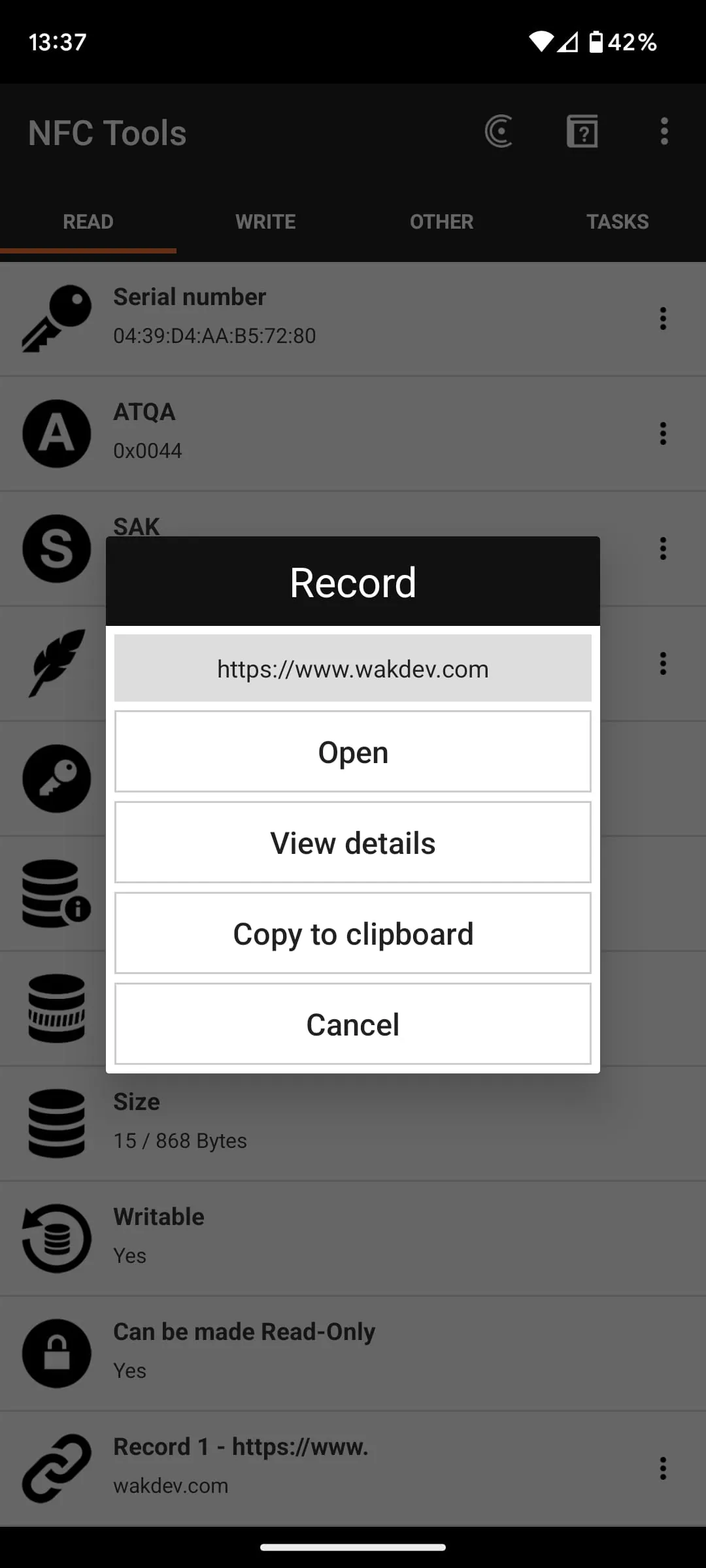The image size is (706, 1568).
Task: Select the ATQA circle icon
Action: pos(56,433)
